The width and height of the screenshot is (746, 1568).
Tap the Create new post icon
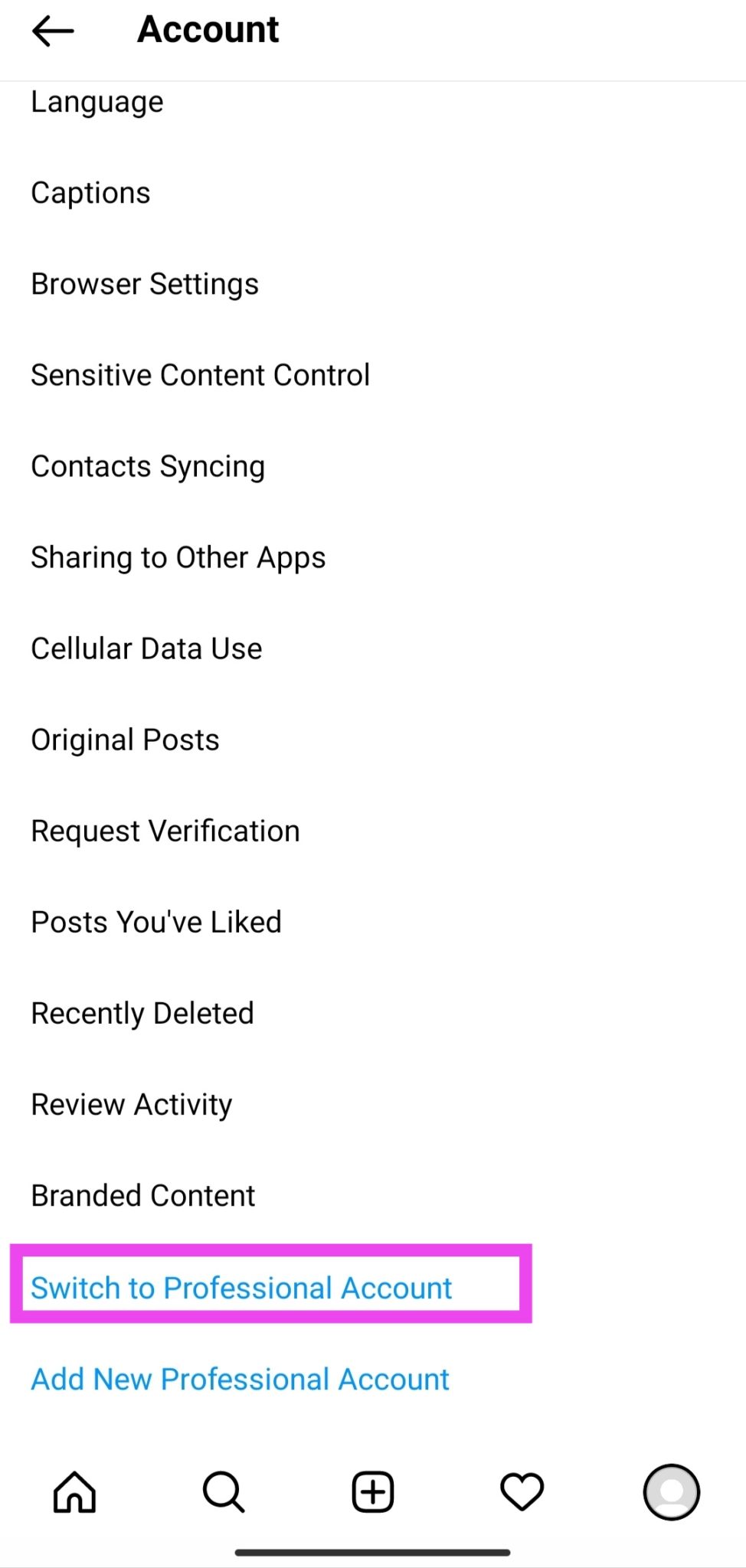pos(372,1491)
